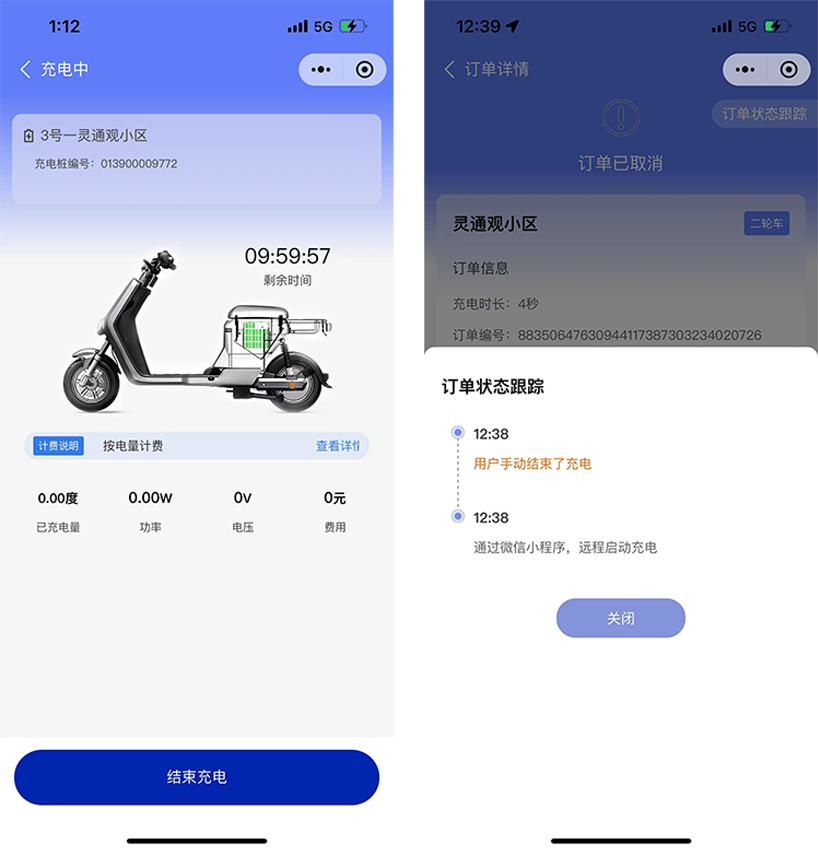
Task: Tap 结束充电 to stop charging
Action: pyautogui.click(x=196, y=777)
